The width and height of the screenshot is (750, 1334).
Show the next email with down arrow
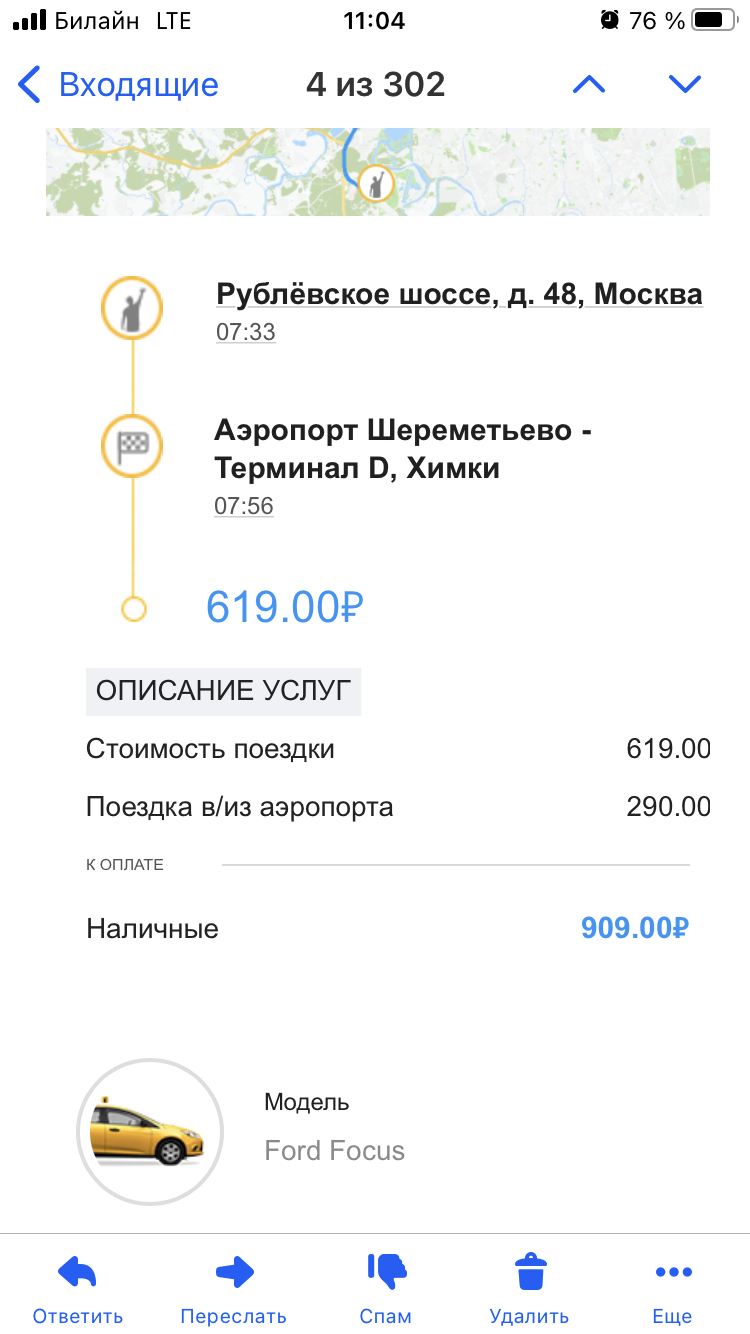click(685, 85)
